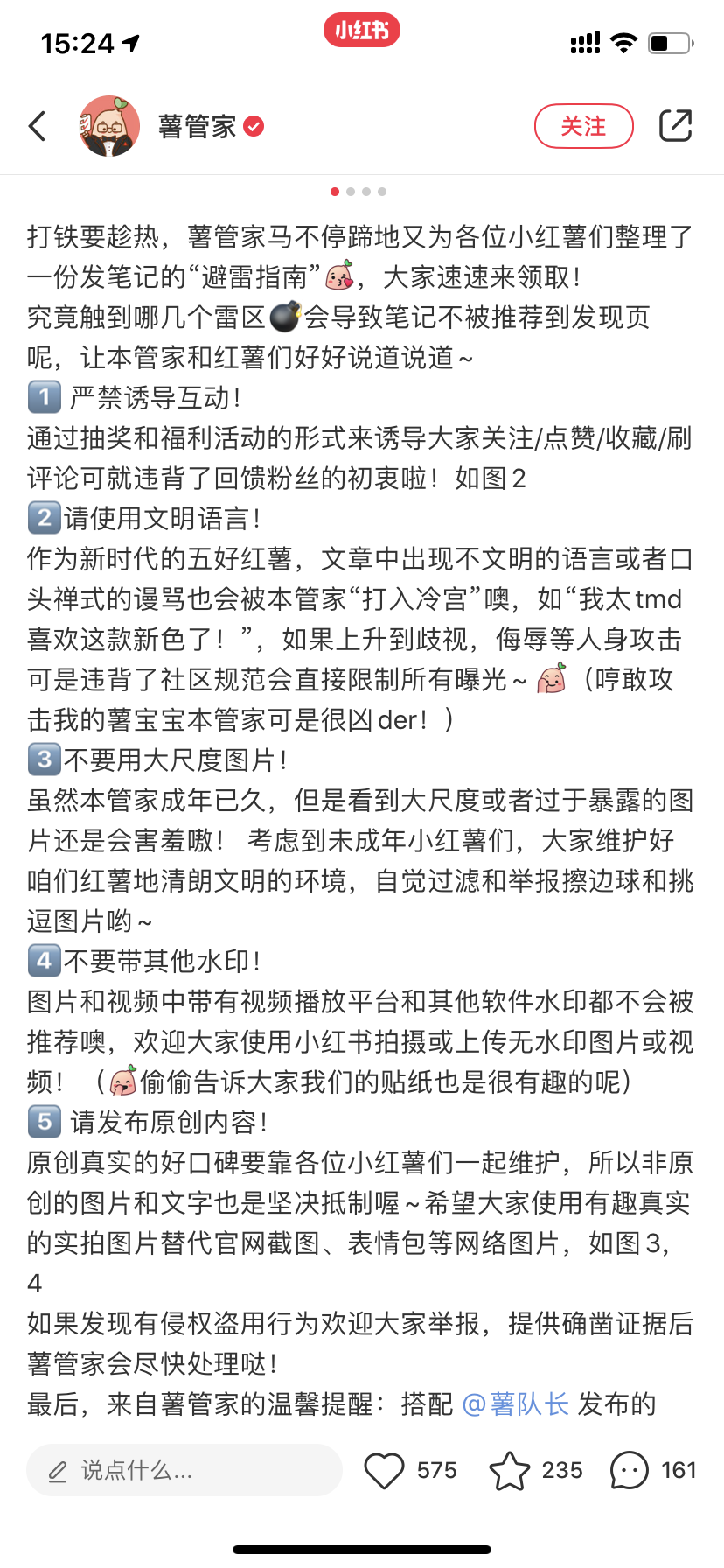
Task: Like this note
Action: 385,1470
